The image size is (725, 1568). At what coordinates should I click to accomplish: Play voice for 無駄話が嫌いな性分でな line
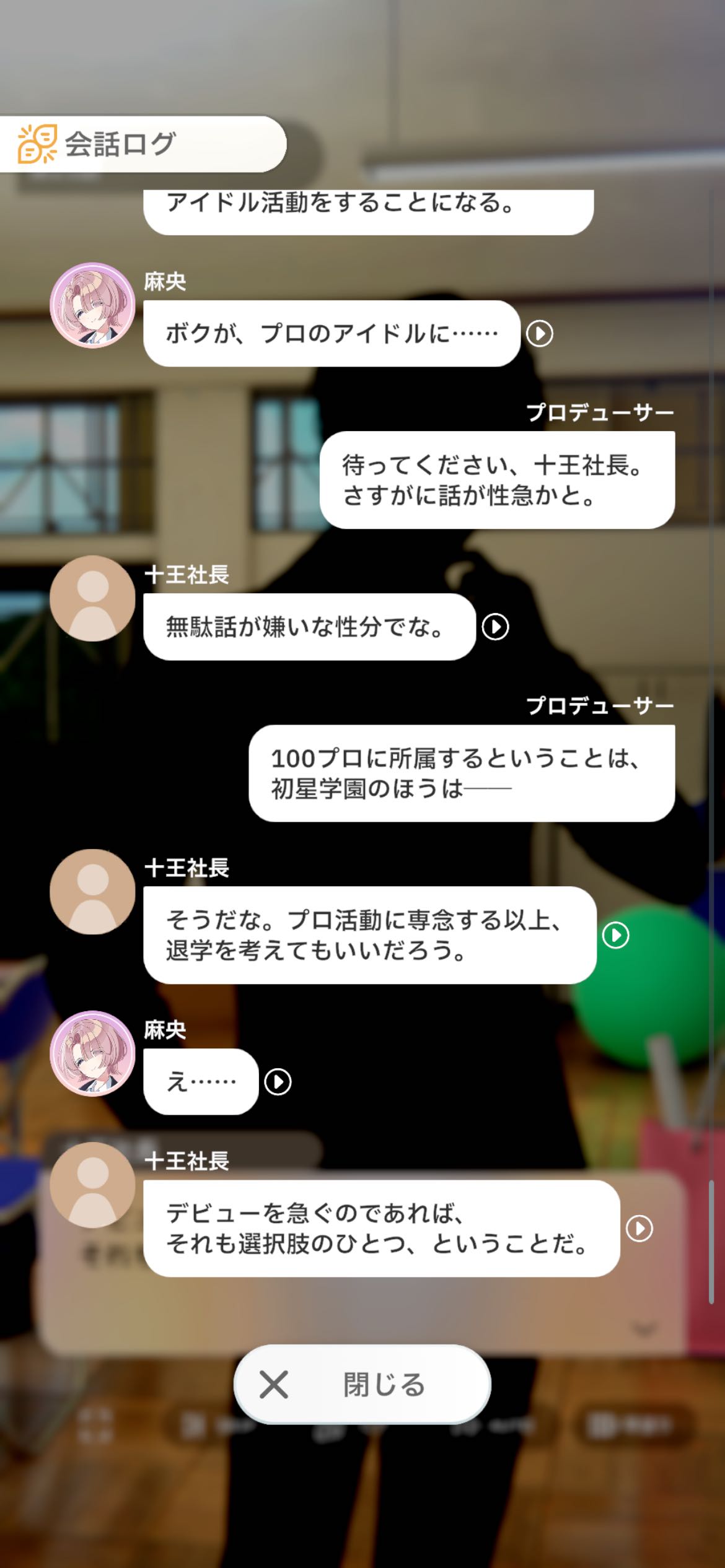coord(495,627)
